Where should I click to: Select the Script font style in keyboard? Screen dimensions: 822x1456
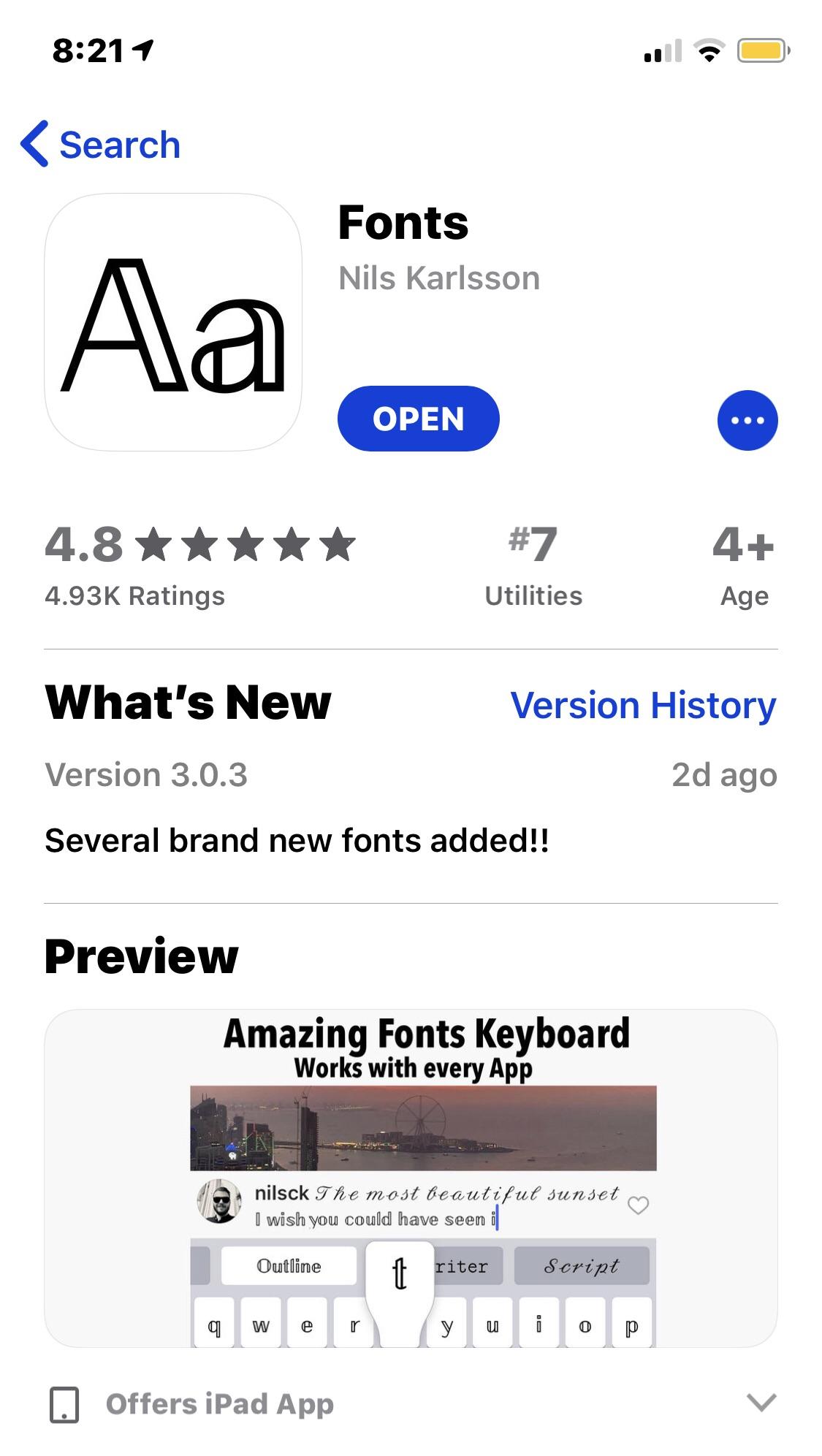tap(581, 1267)
